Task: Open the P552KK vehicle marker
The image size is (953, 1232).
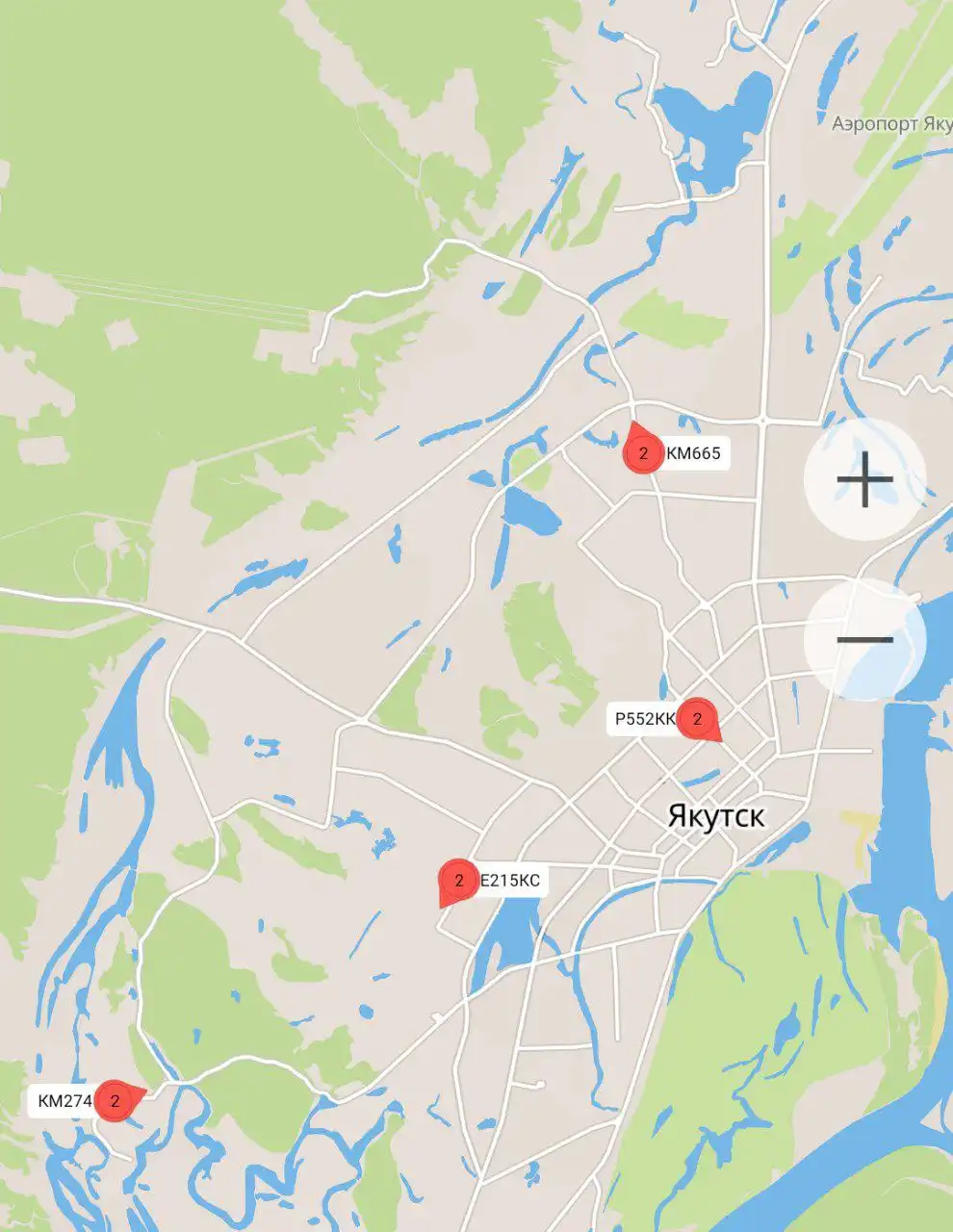Action: pos(696,719)
